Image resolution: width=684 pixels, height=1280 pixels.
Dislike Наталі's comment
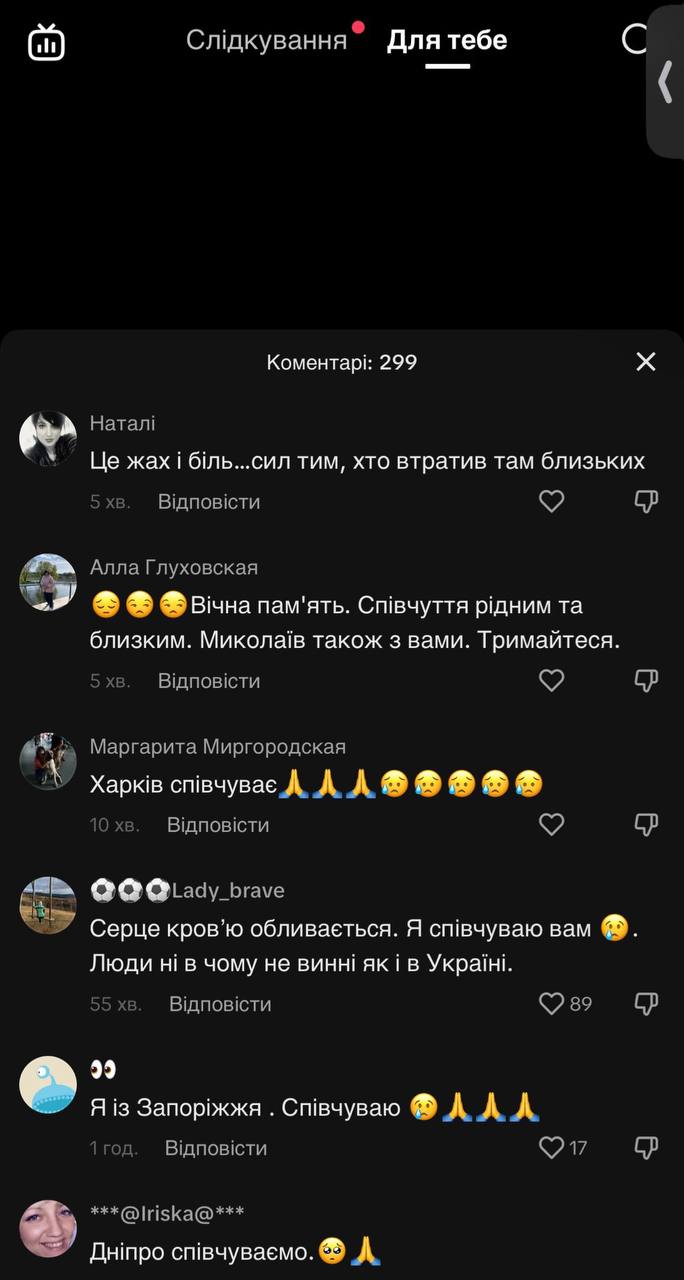[x=647, y=502]
